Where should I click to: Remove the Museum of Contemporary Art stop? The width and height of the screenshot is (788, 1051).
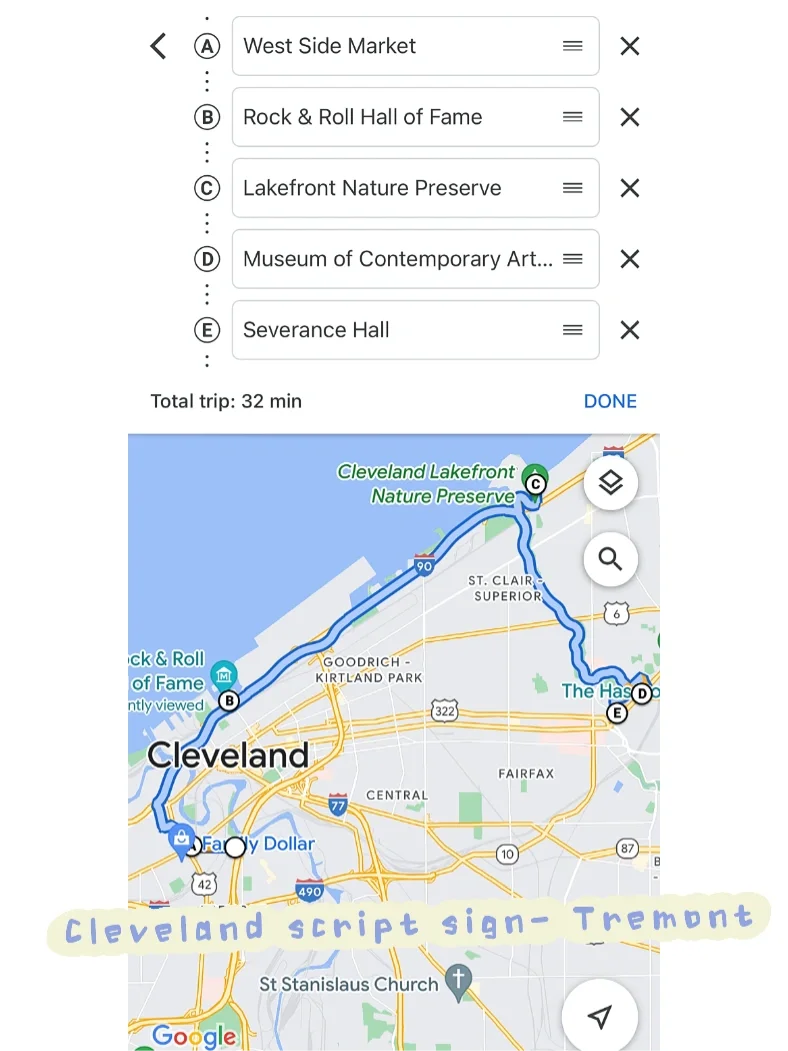[629, 259]
